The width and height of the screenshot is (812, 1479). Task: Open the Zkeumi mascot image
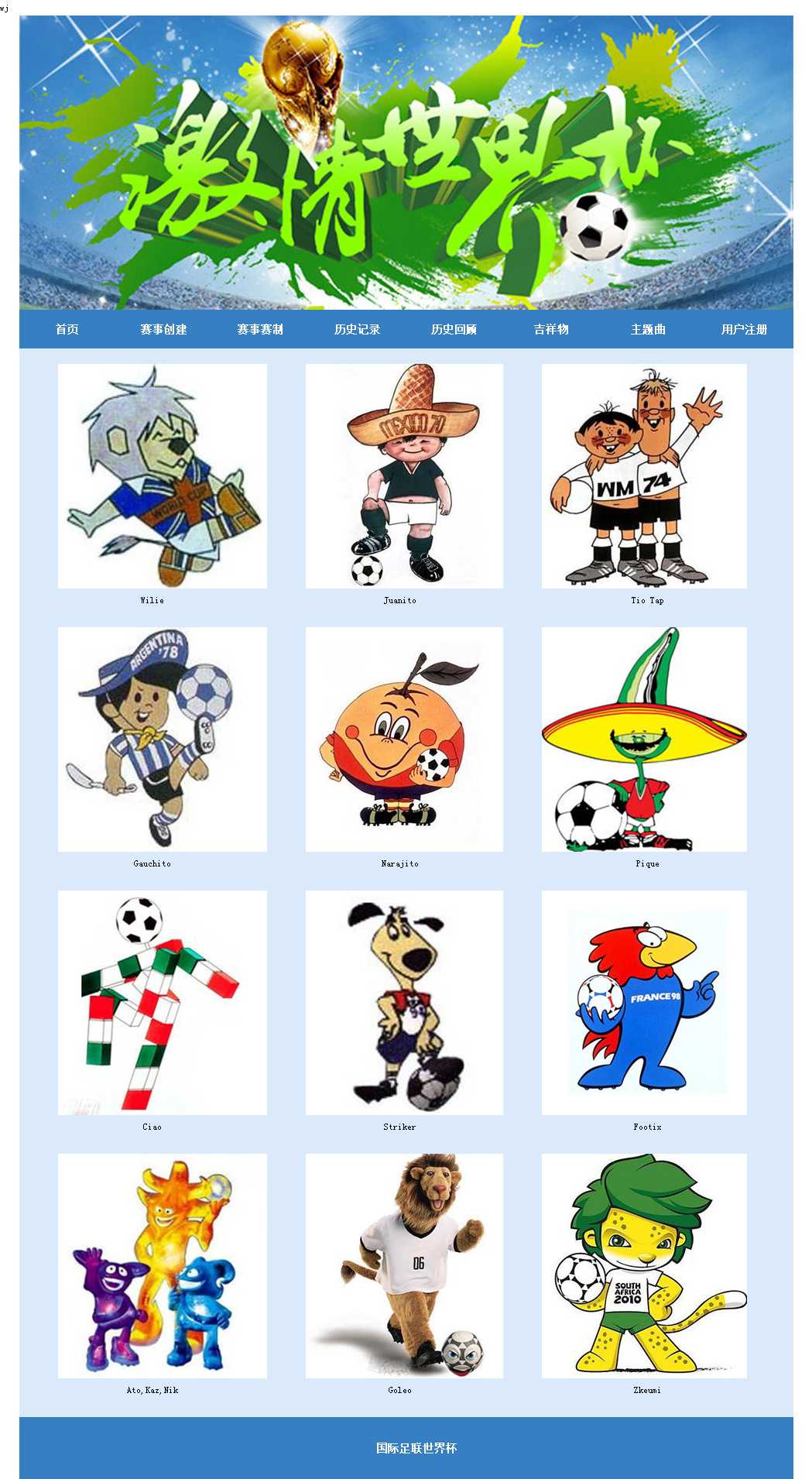pyautogui.click(x=644, y=1266)
